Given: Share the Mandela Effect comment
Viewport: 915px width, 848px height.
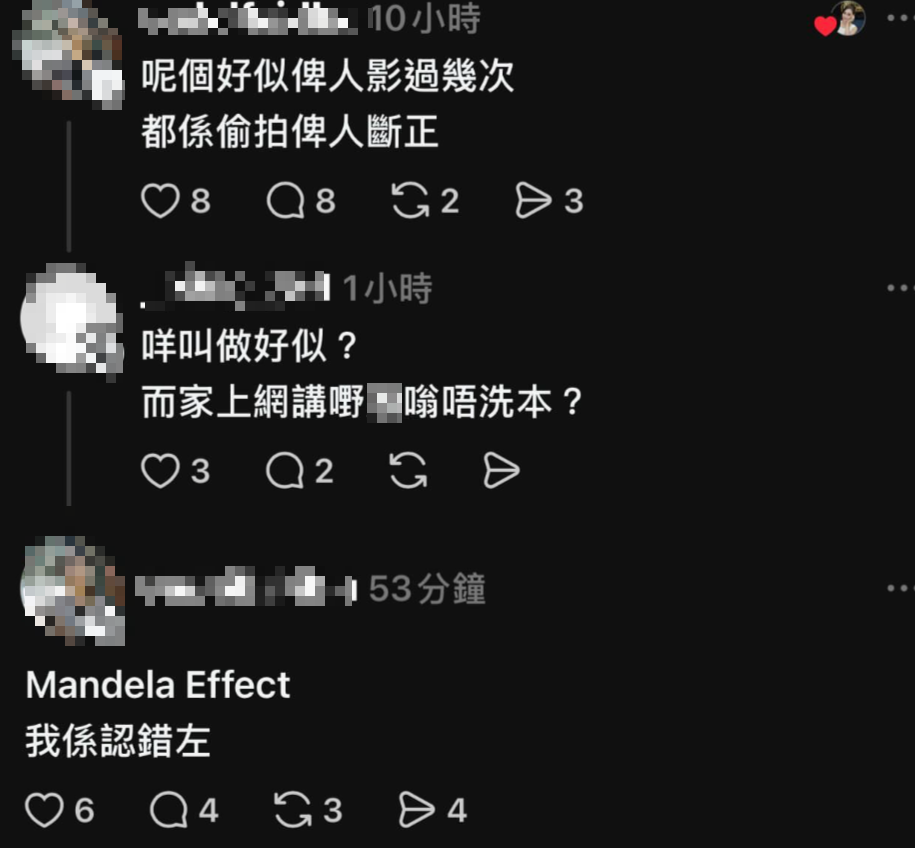Looking at the screenshot, I should [417, 810].
